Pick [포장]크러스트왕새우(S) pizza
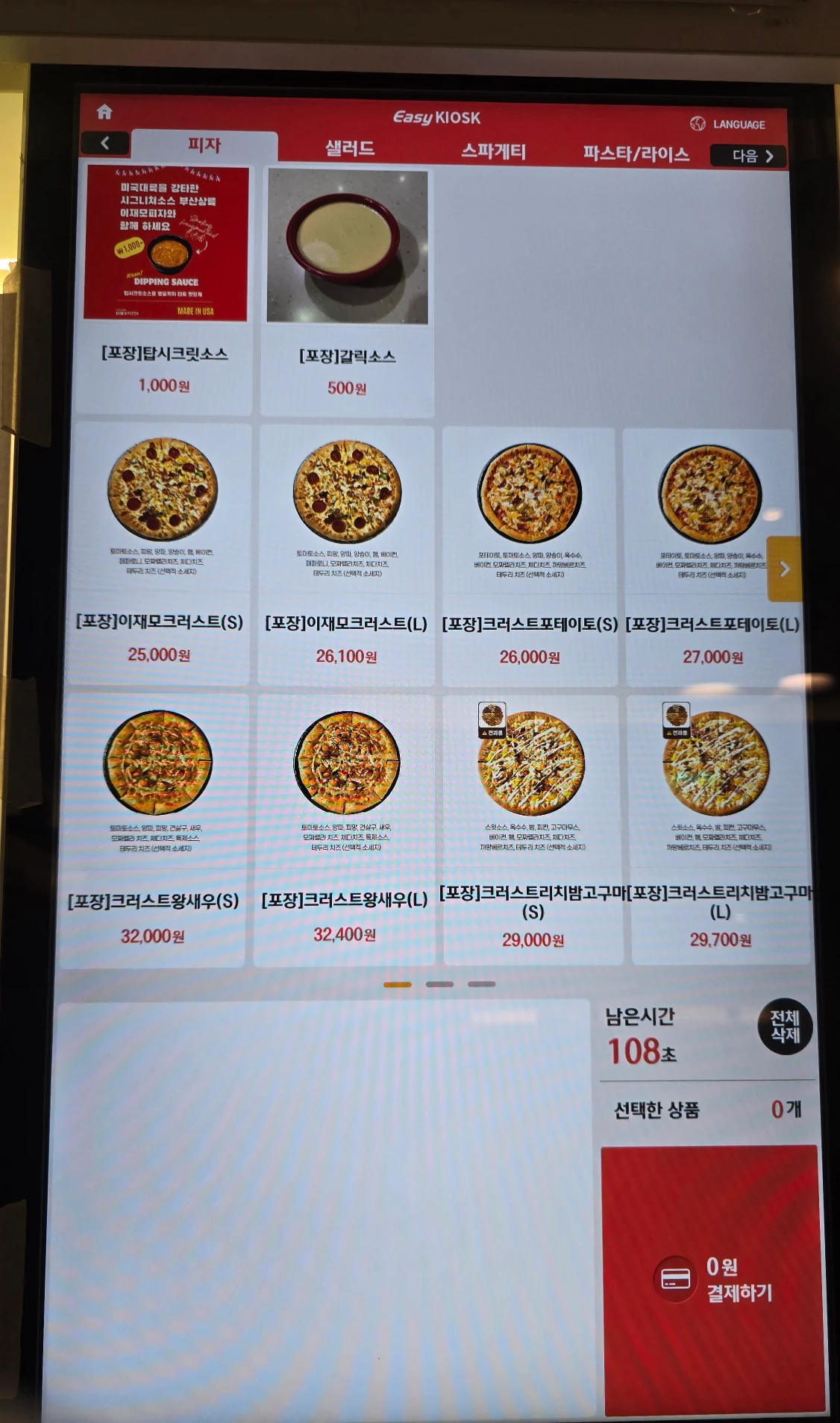The width and height of the screenshot is (840, 1423). tap(154, 830)
